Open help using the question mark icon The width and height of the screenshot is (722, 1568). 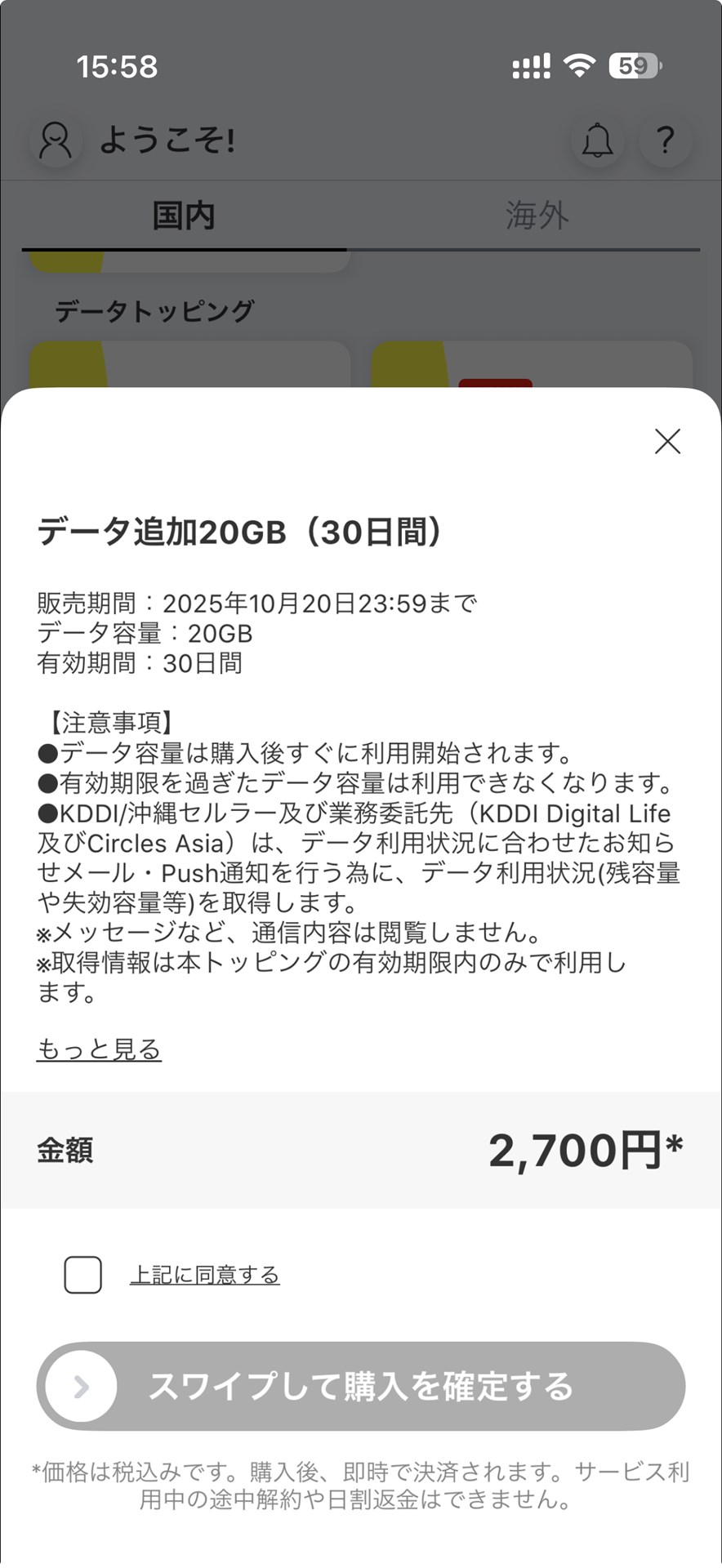(x=666, y=140)
